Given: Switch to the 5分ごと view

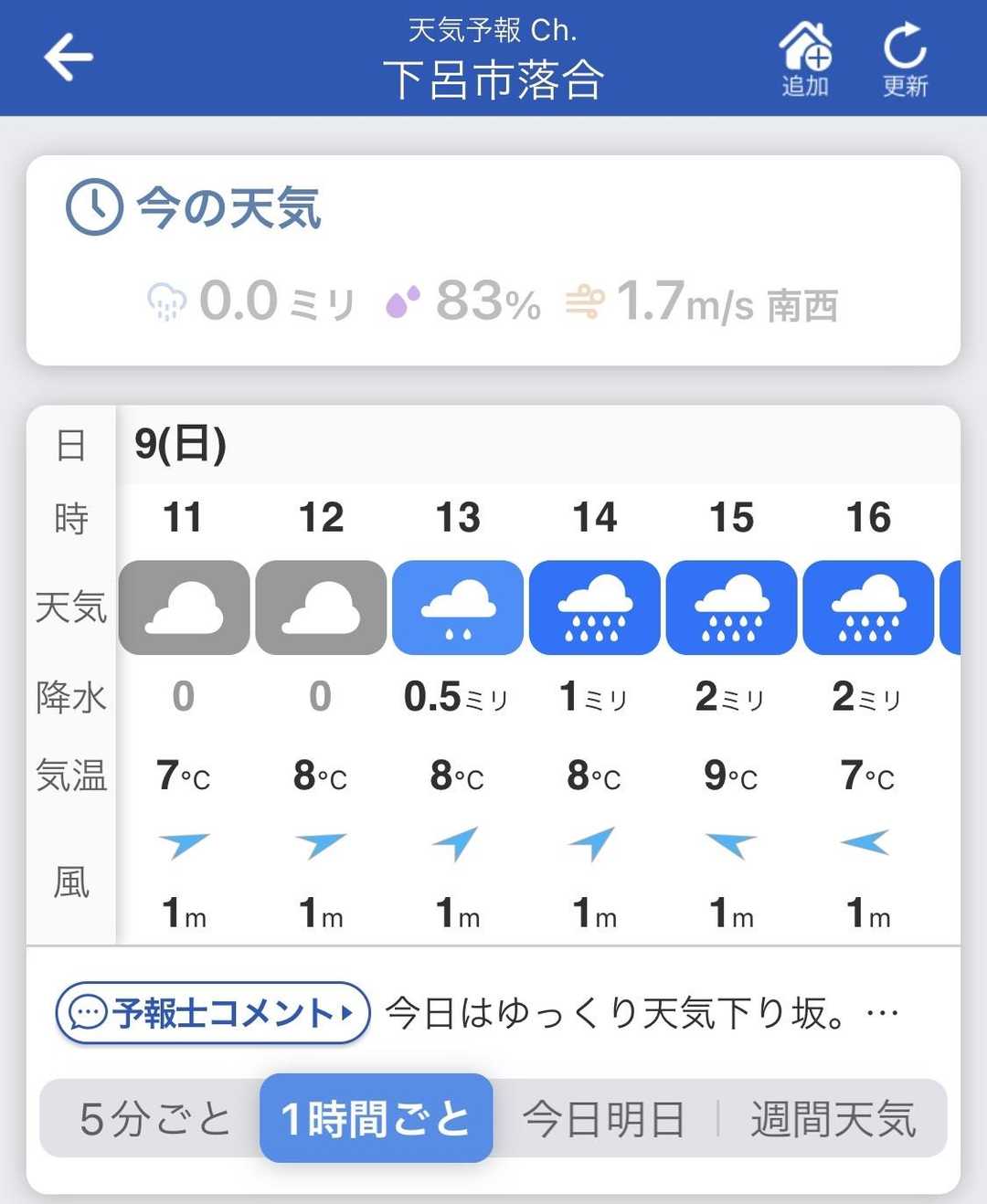Looking at the screenshot, I should tap(154, 1119).
